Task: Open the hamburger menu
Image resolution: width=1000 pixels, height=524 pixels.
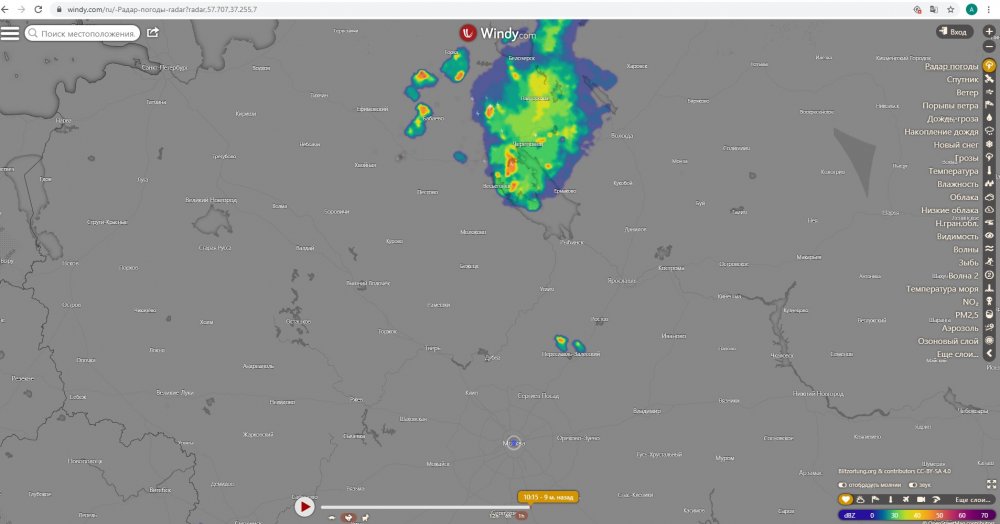Action: (x=10, y=32)
